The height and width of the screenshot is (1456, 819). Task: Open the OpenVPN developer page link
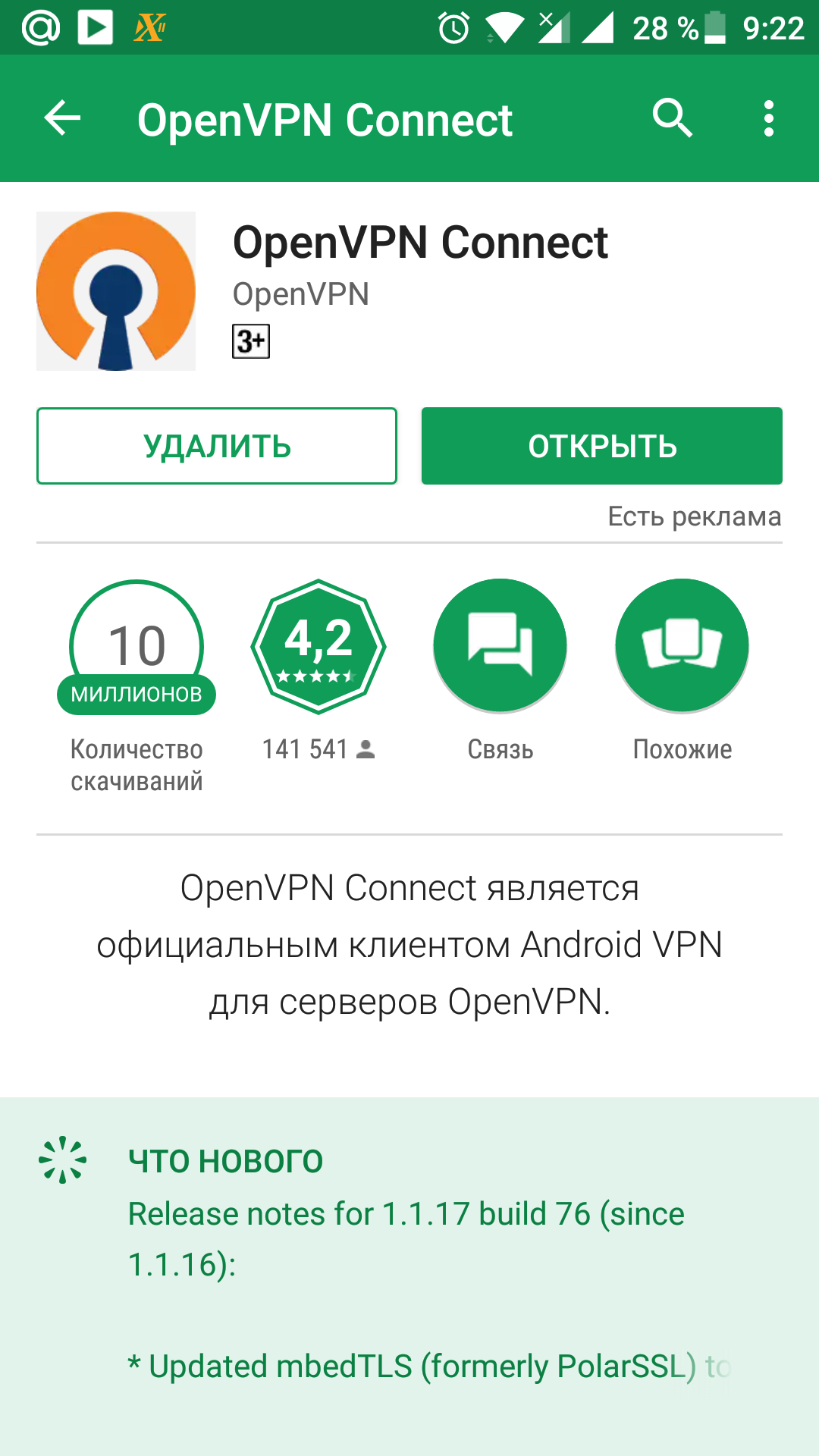point(301,294)
